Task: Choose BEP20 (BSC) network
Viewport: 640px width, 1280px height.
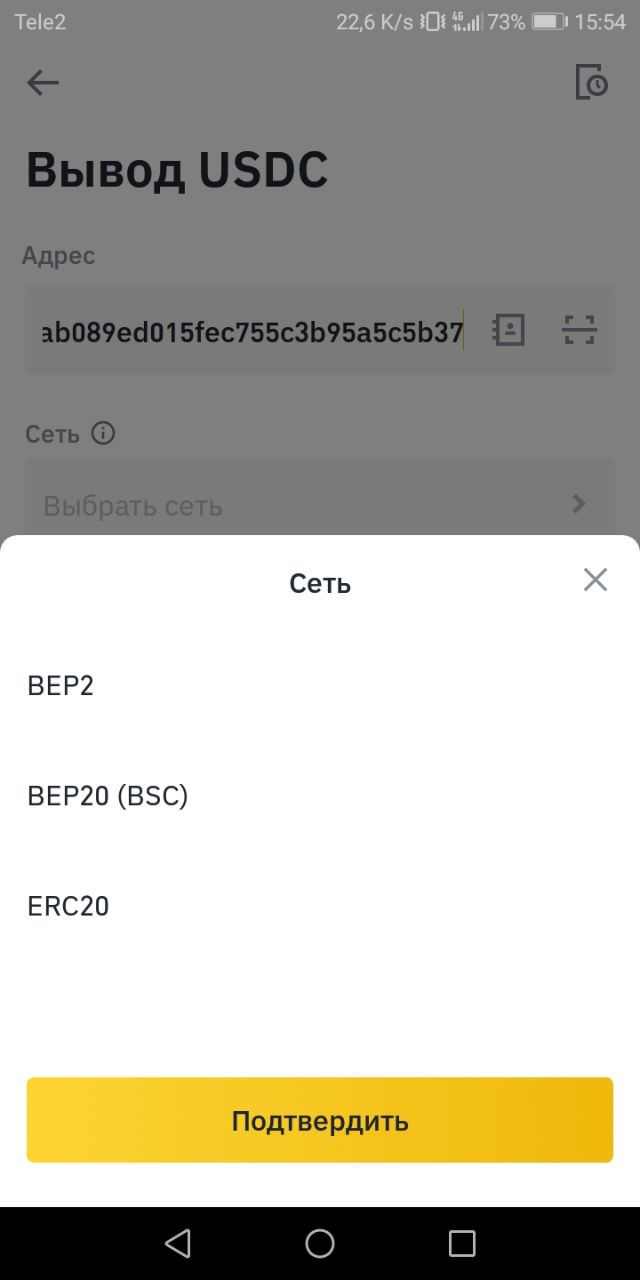Action: pyautogui.click(x=320, y=796)
